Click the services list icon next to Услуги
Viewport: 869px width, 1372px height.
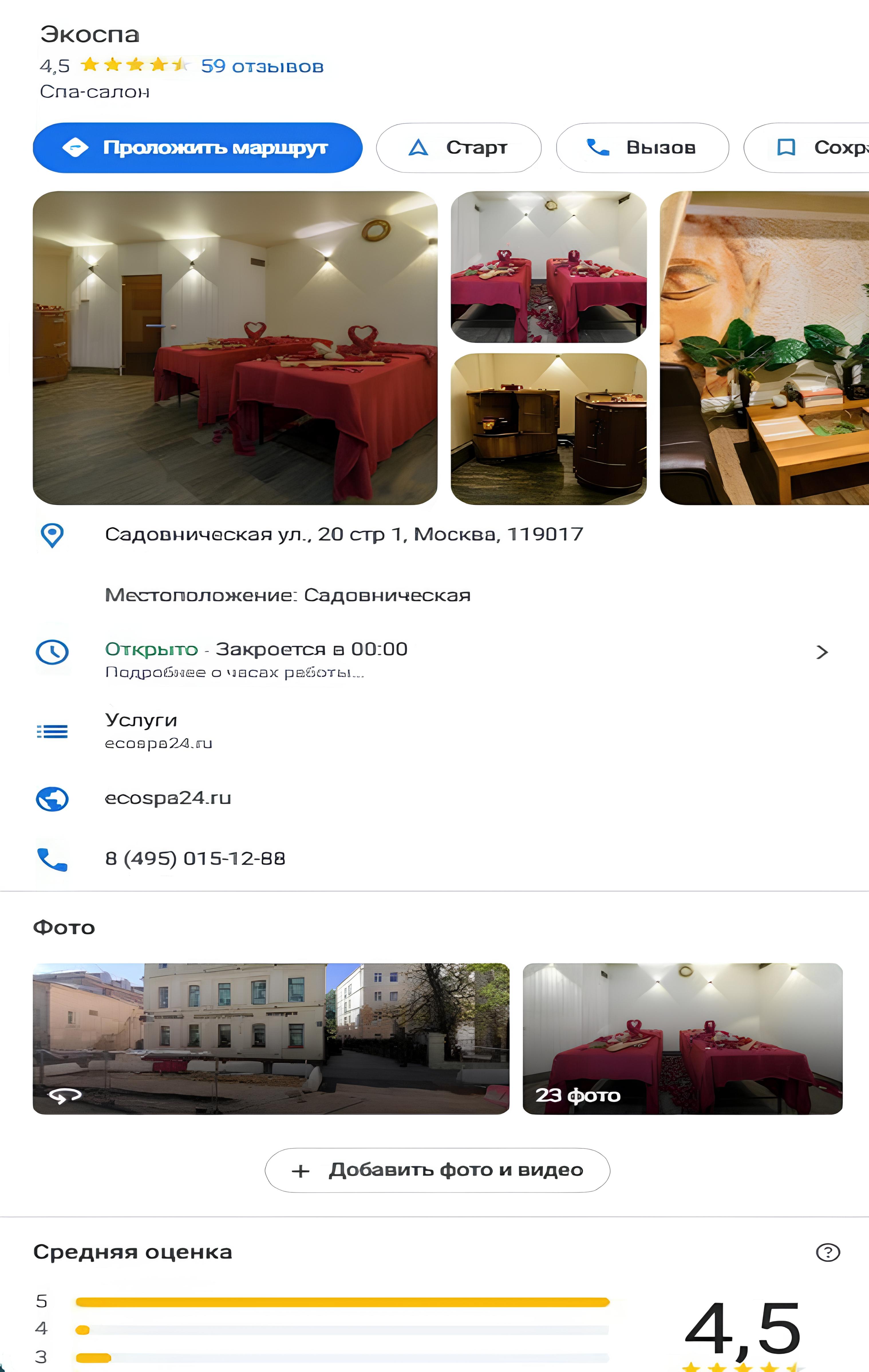(x=52, y=731)
